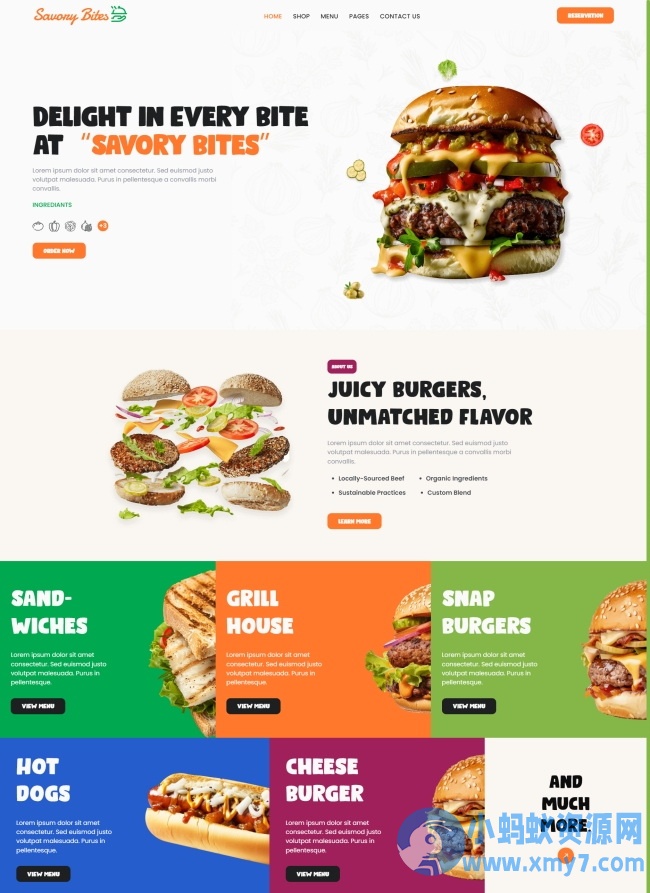Open the Home nav link

272,16
